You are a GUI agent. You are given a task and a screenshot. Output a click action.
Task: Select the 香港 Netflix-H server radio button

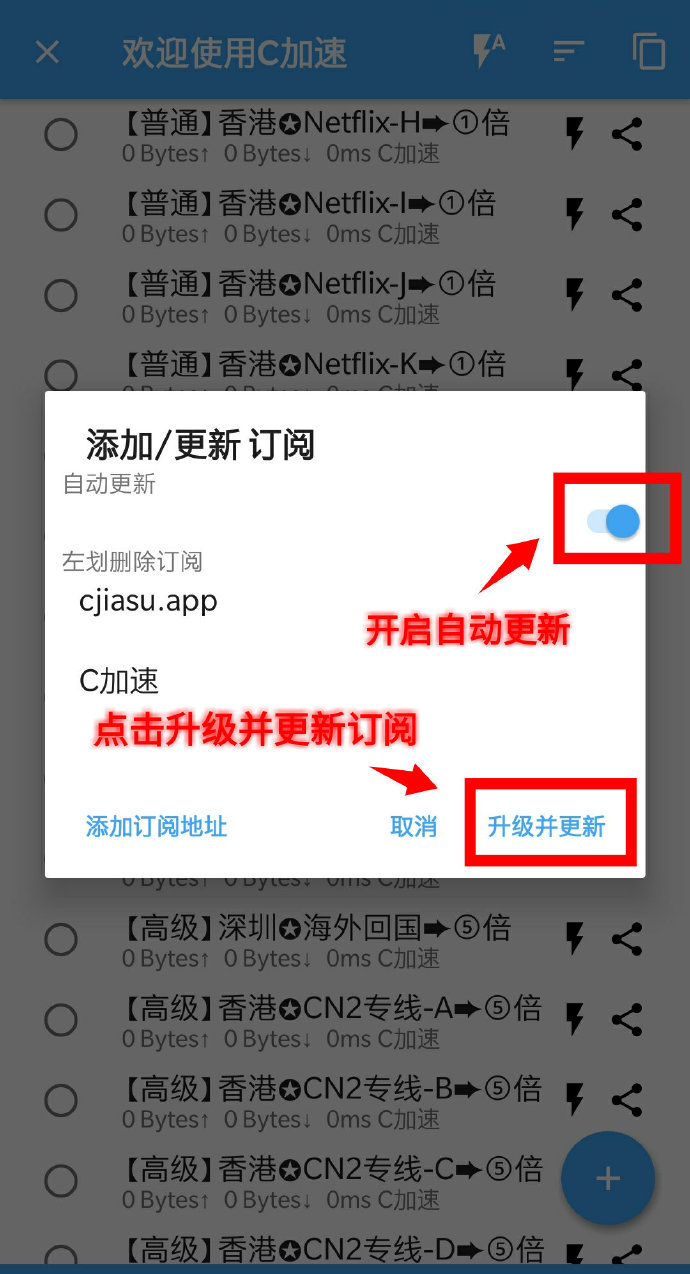click(x=61, y=135)
